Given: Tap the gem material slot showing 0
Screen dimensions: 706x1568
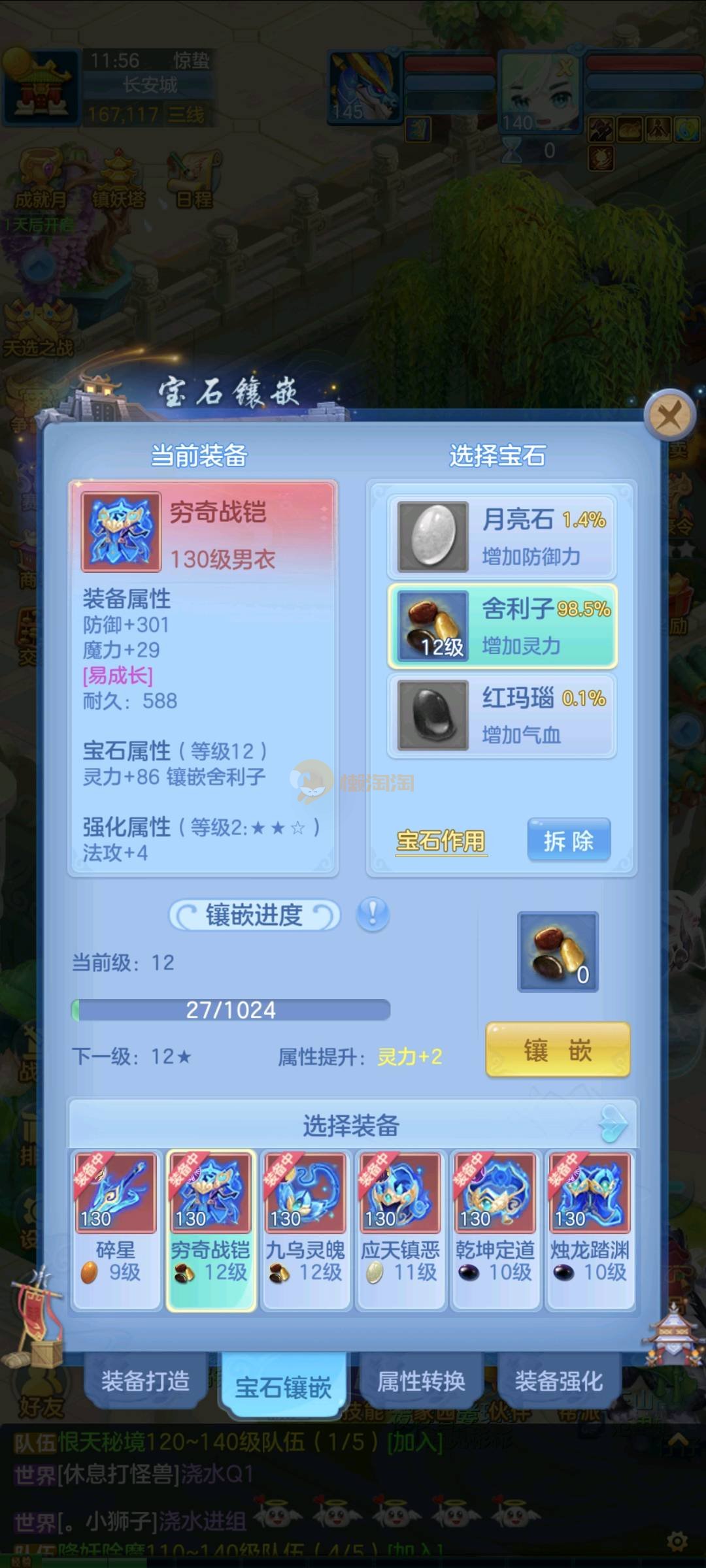Looking at the screenshot, I should click(x=558, y=952).
